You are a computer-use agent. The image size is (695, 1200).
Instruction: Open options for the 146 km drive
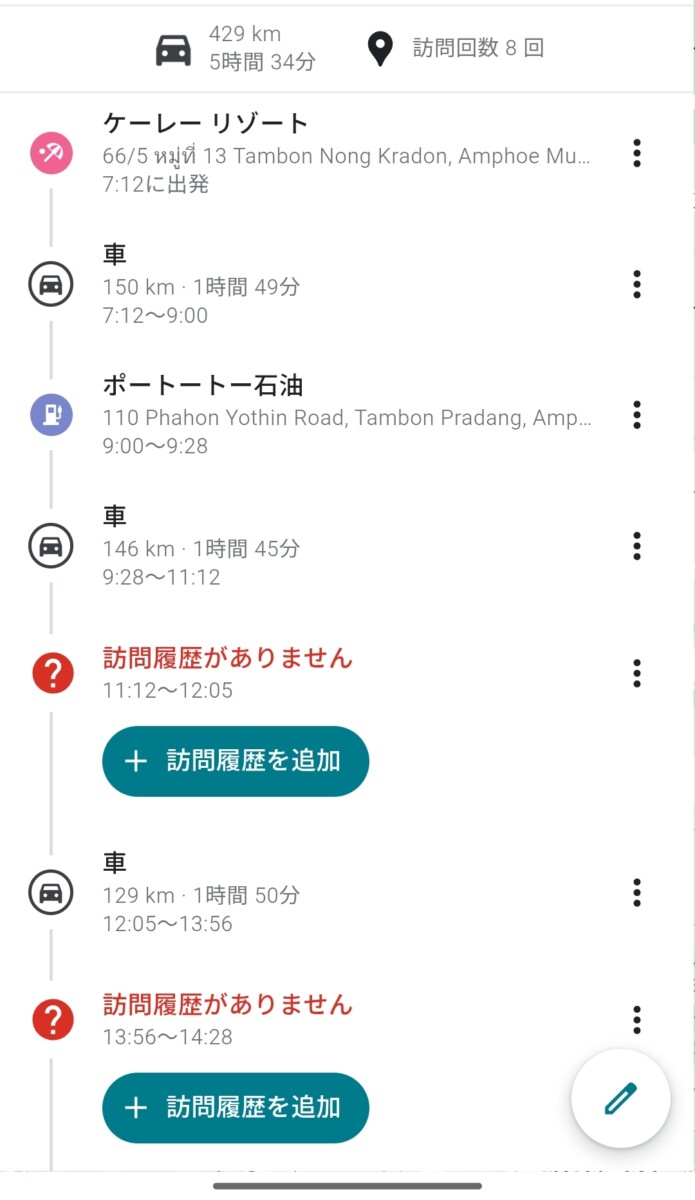pyautogui.click(x=636, y=546)
